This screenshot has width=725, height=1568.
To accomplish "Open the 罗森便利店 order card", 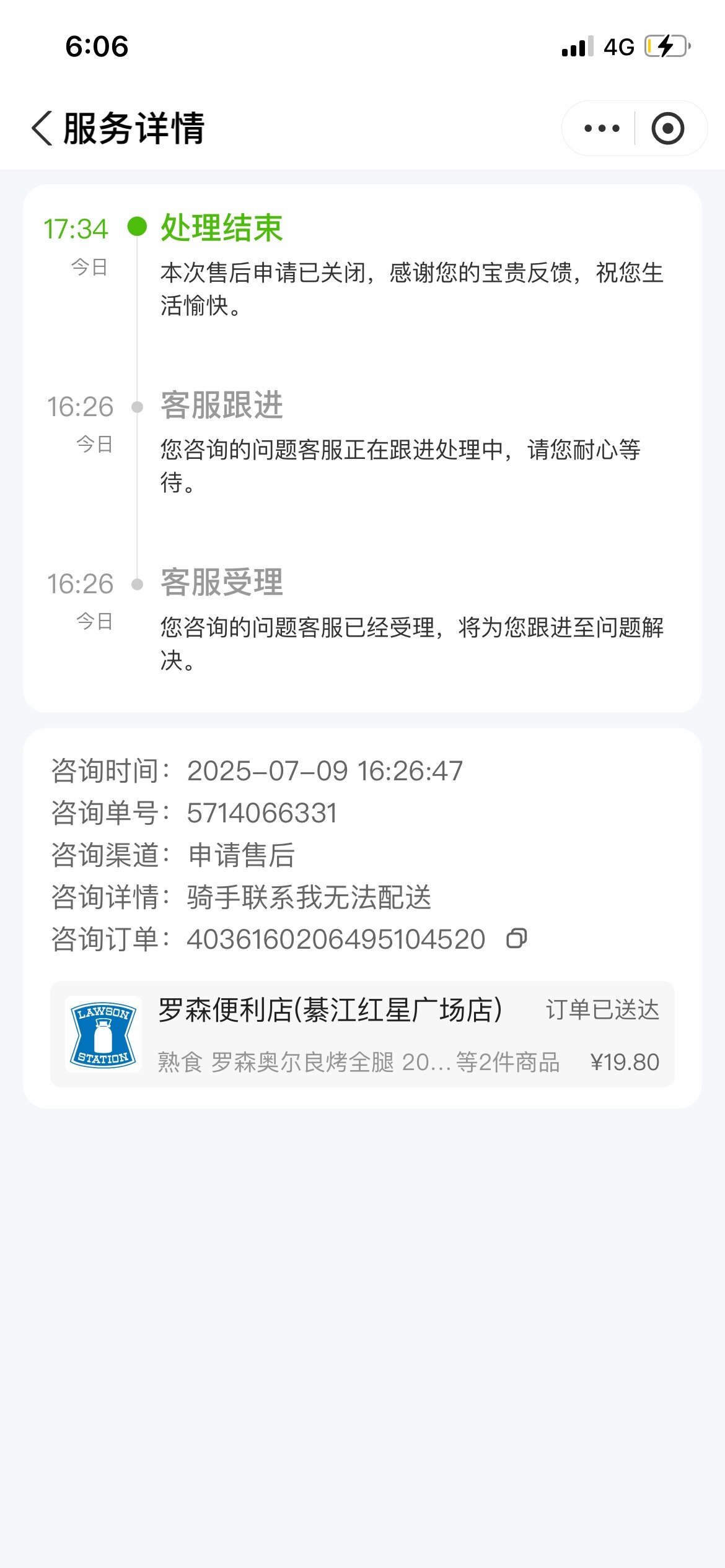I will point(362,1034).
